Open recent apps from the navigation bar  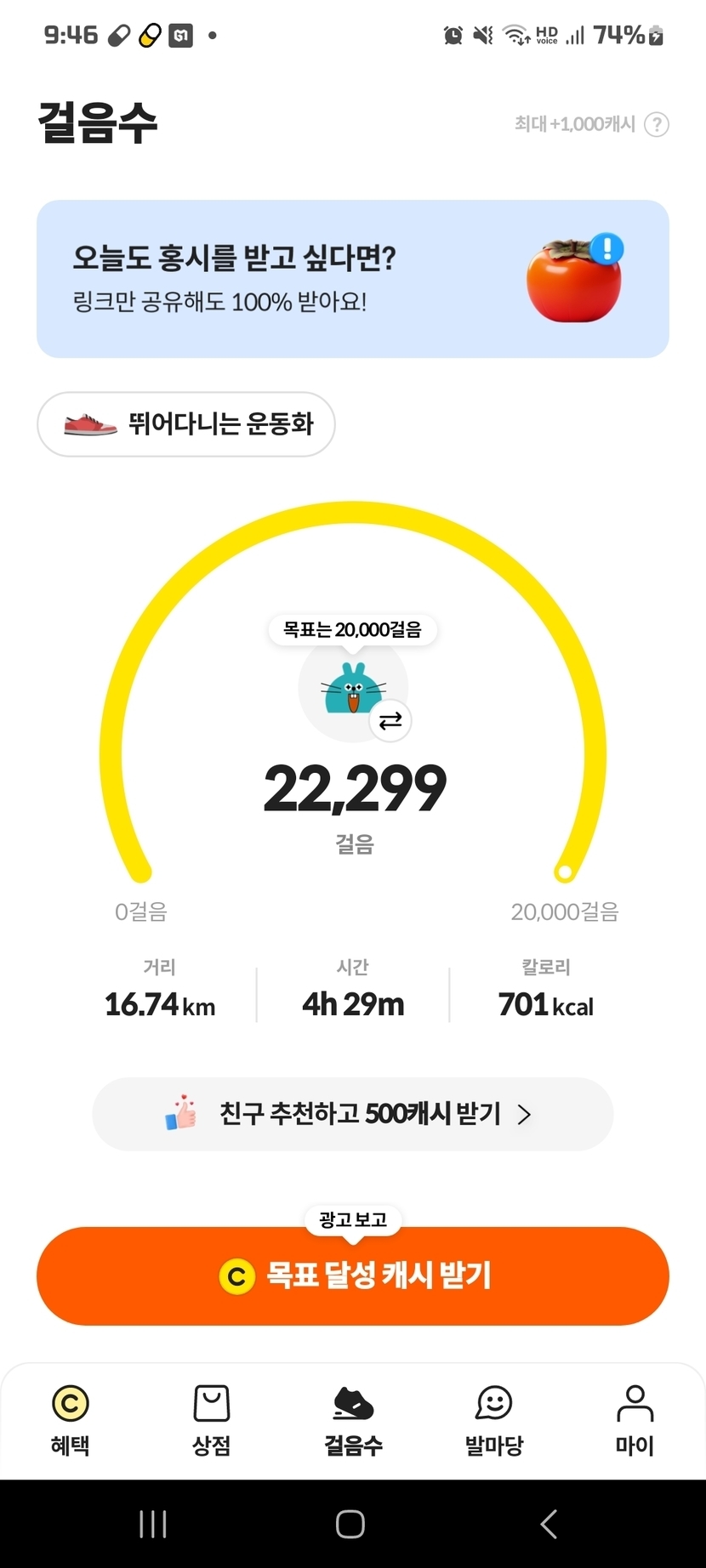(x=153, y=1525)
